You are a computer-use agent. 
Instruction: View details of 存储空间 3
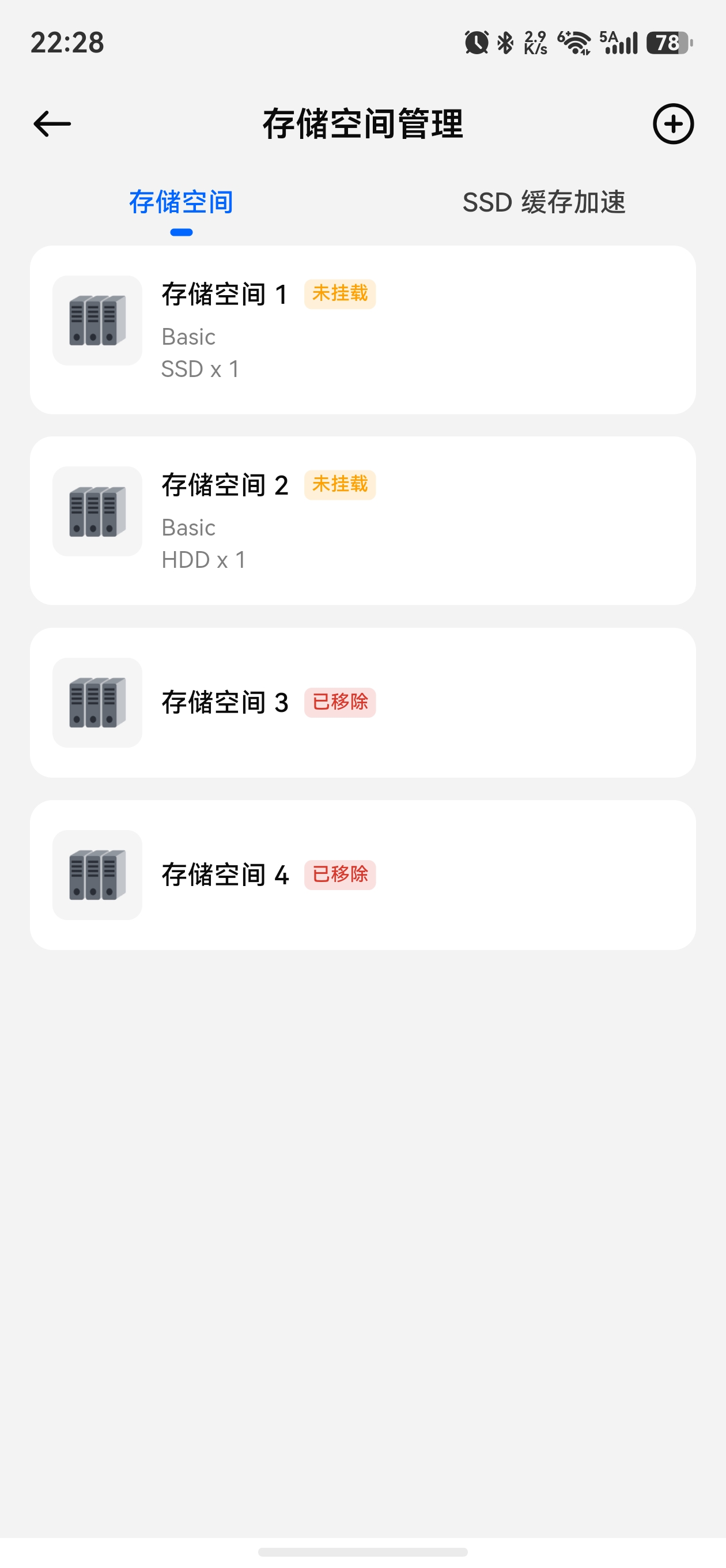click(x=362, y=703)
